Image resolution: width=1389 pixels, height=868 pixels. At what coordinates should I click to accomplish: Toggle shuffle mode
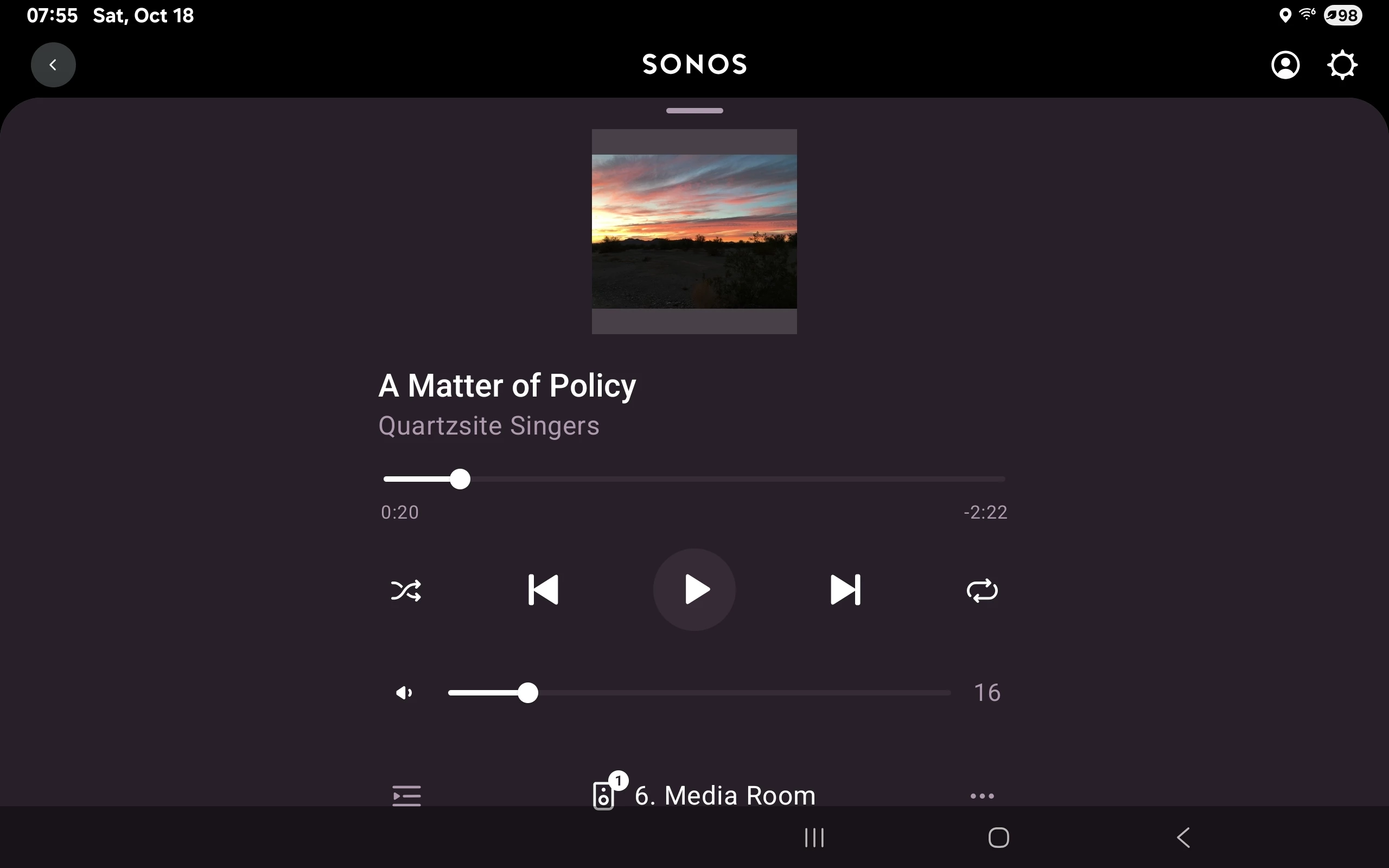point(406,590)
